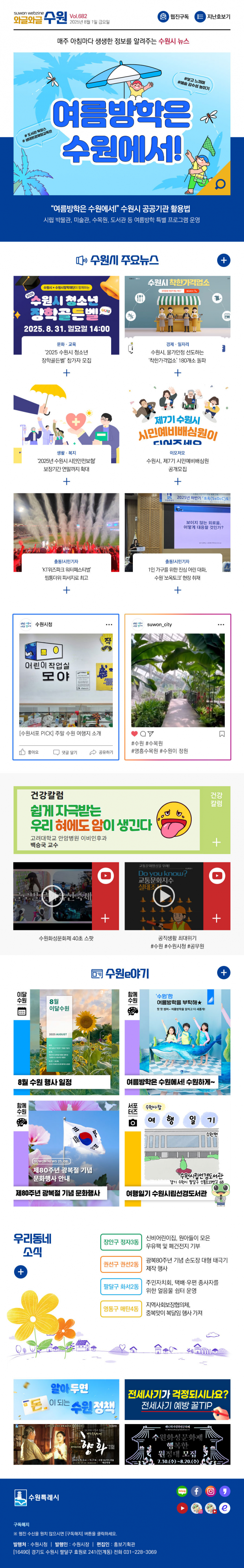Tap the plus button beside 수원e야기
The image size is (244, 1568).
point(223,973)
